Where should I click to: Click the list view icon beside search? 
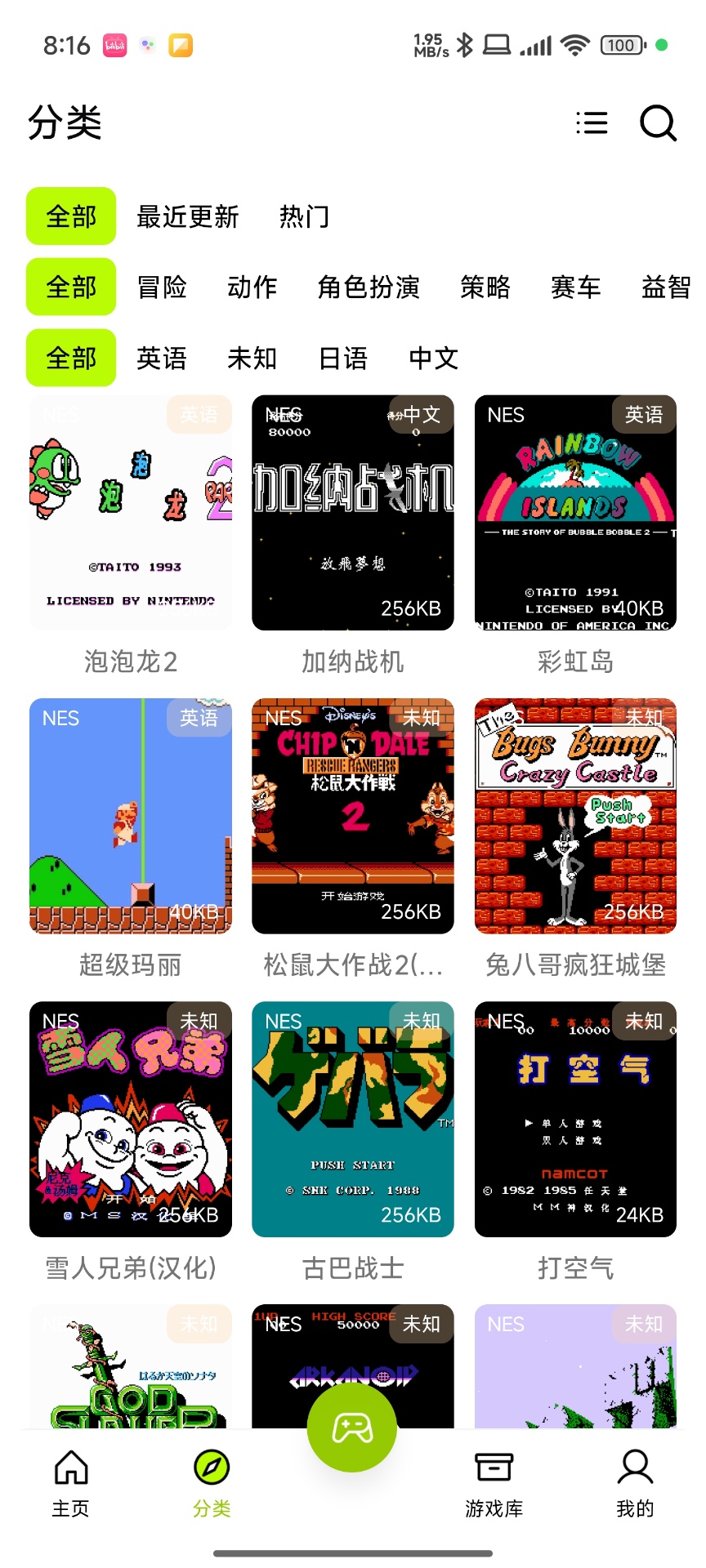tap(592, 123)
